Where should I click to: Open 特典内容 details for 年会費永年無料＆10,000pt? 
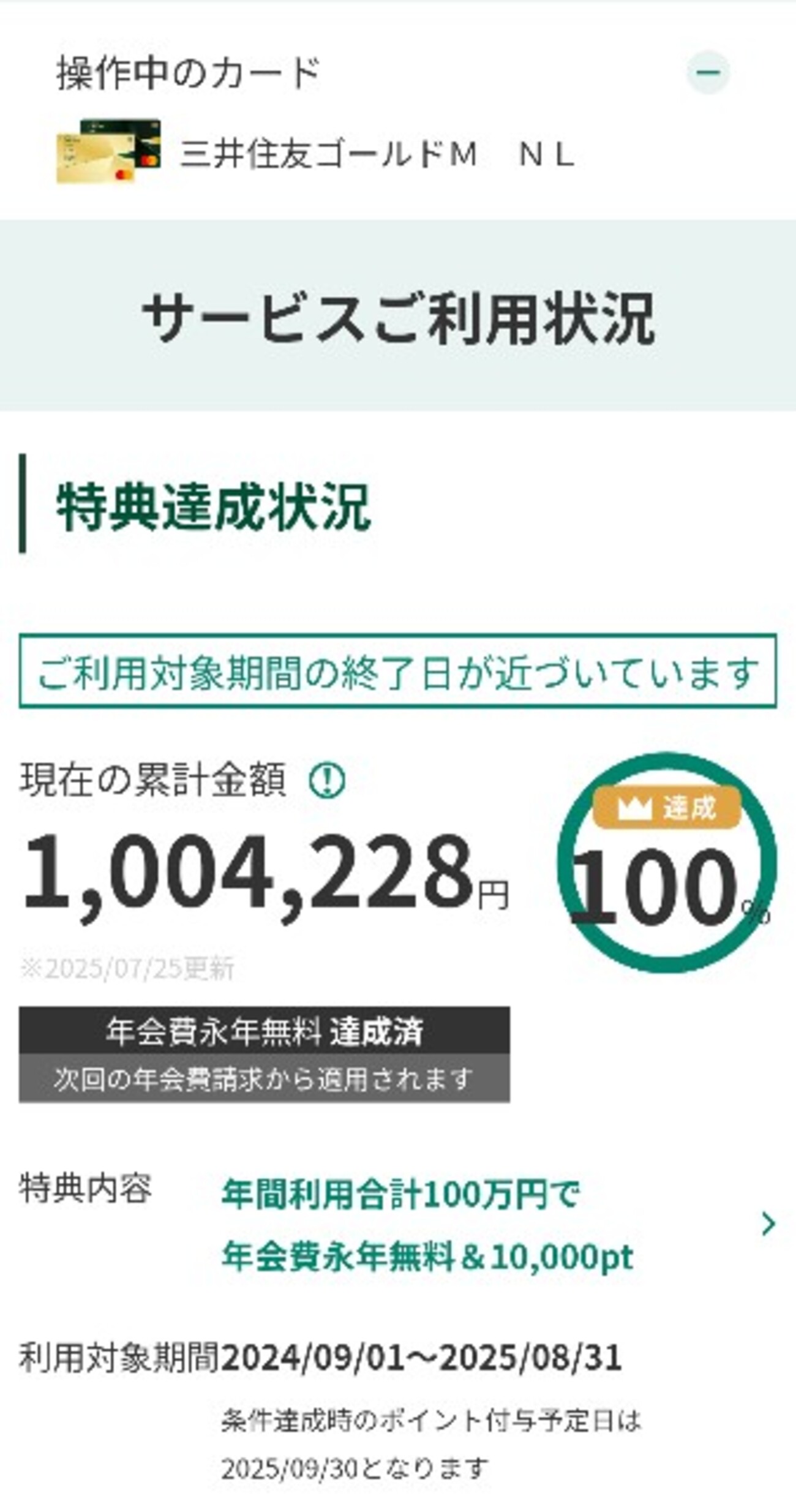(x=768, y=1224)
